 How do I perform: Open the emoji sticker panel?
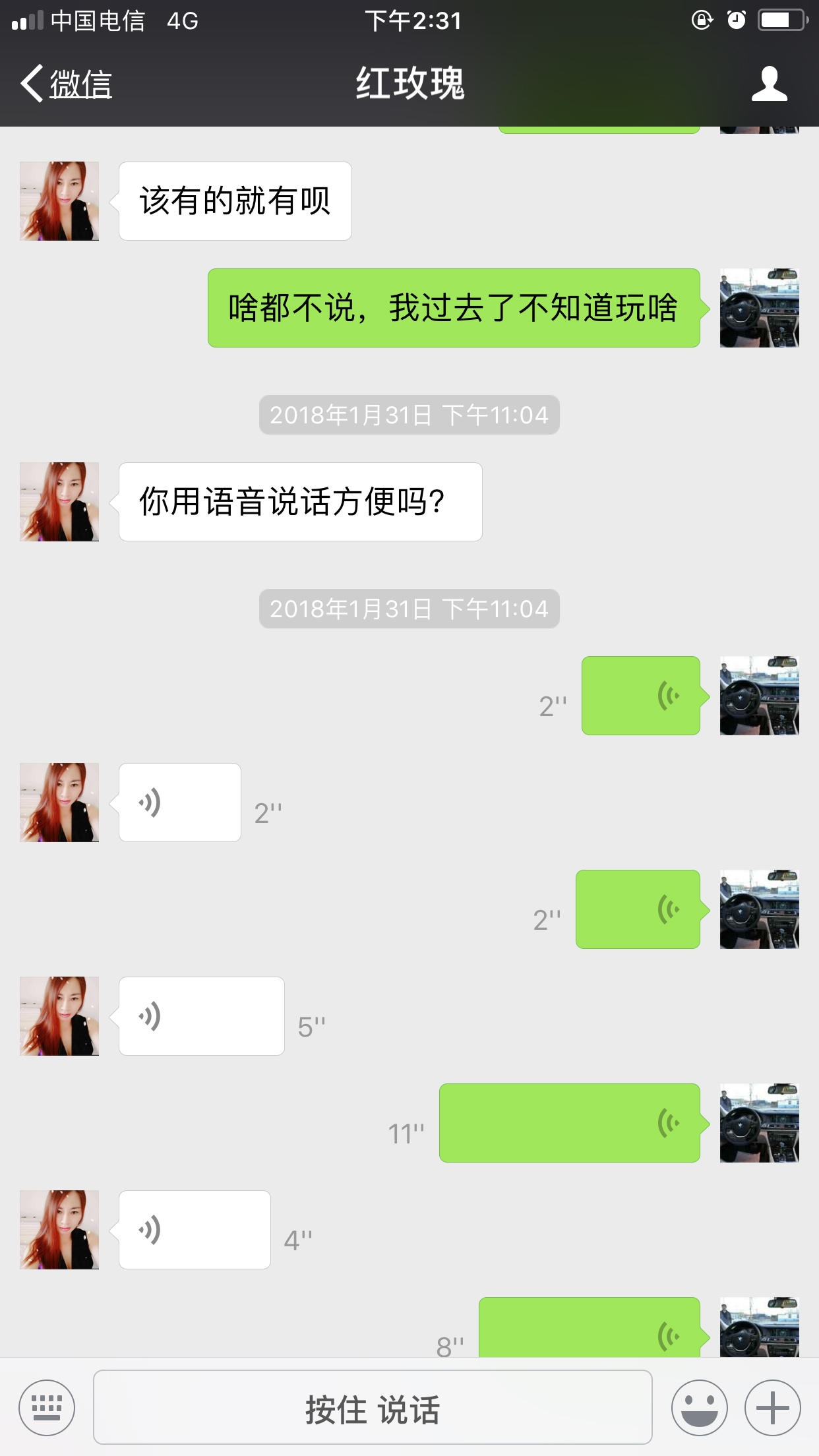[699, 1407]
